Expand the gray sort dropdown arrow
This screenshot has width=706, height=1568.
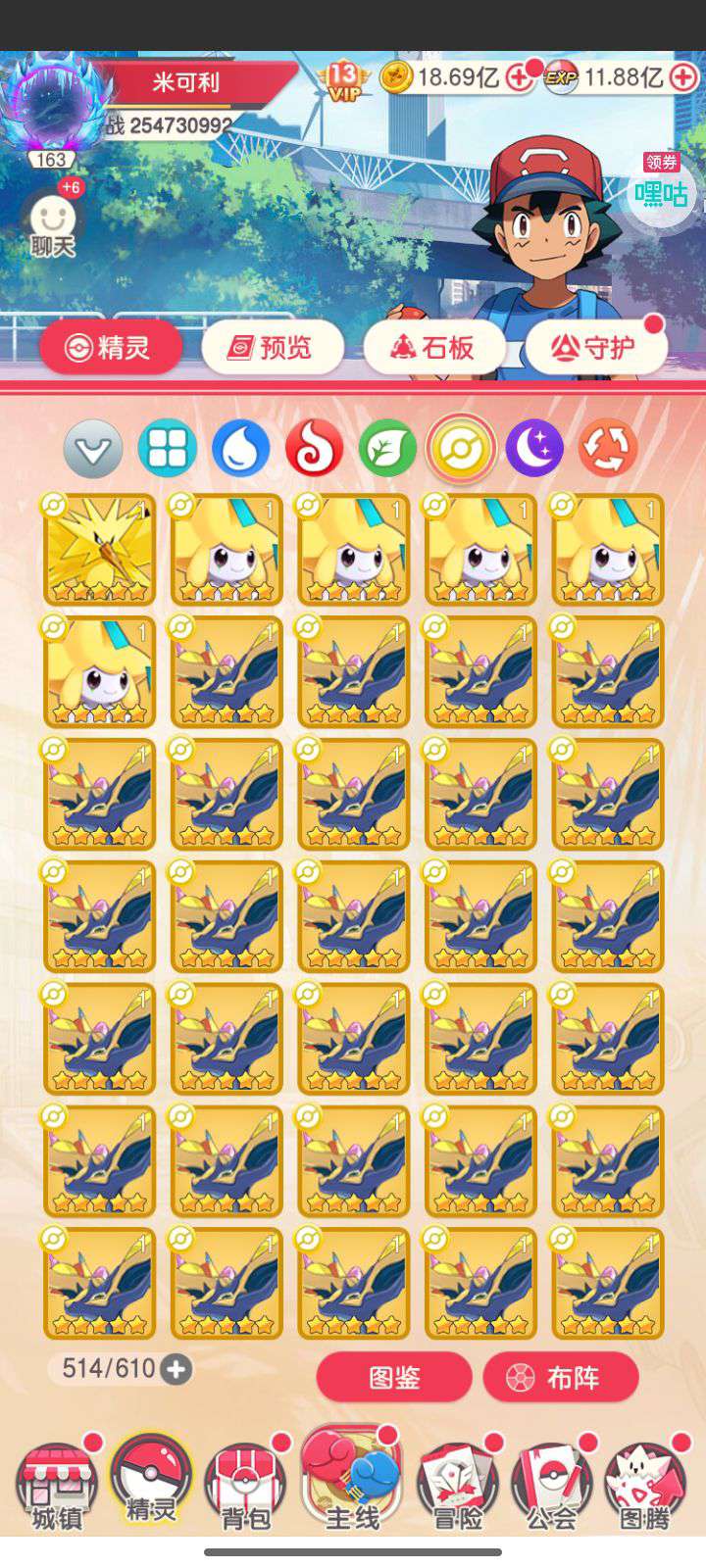(93, 449)
